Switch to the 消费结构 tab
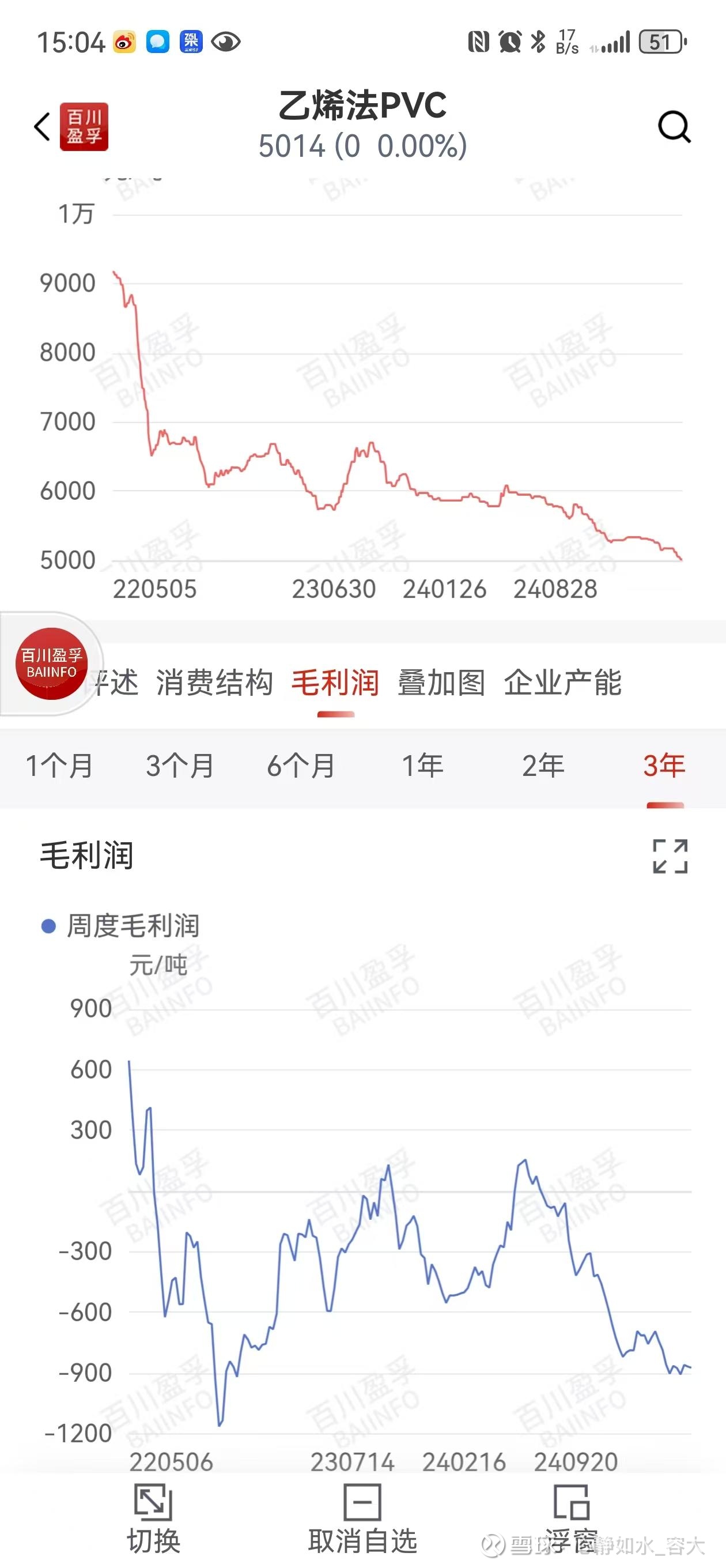Screen dimensions: 726x1568 (x=214, y=683)
